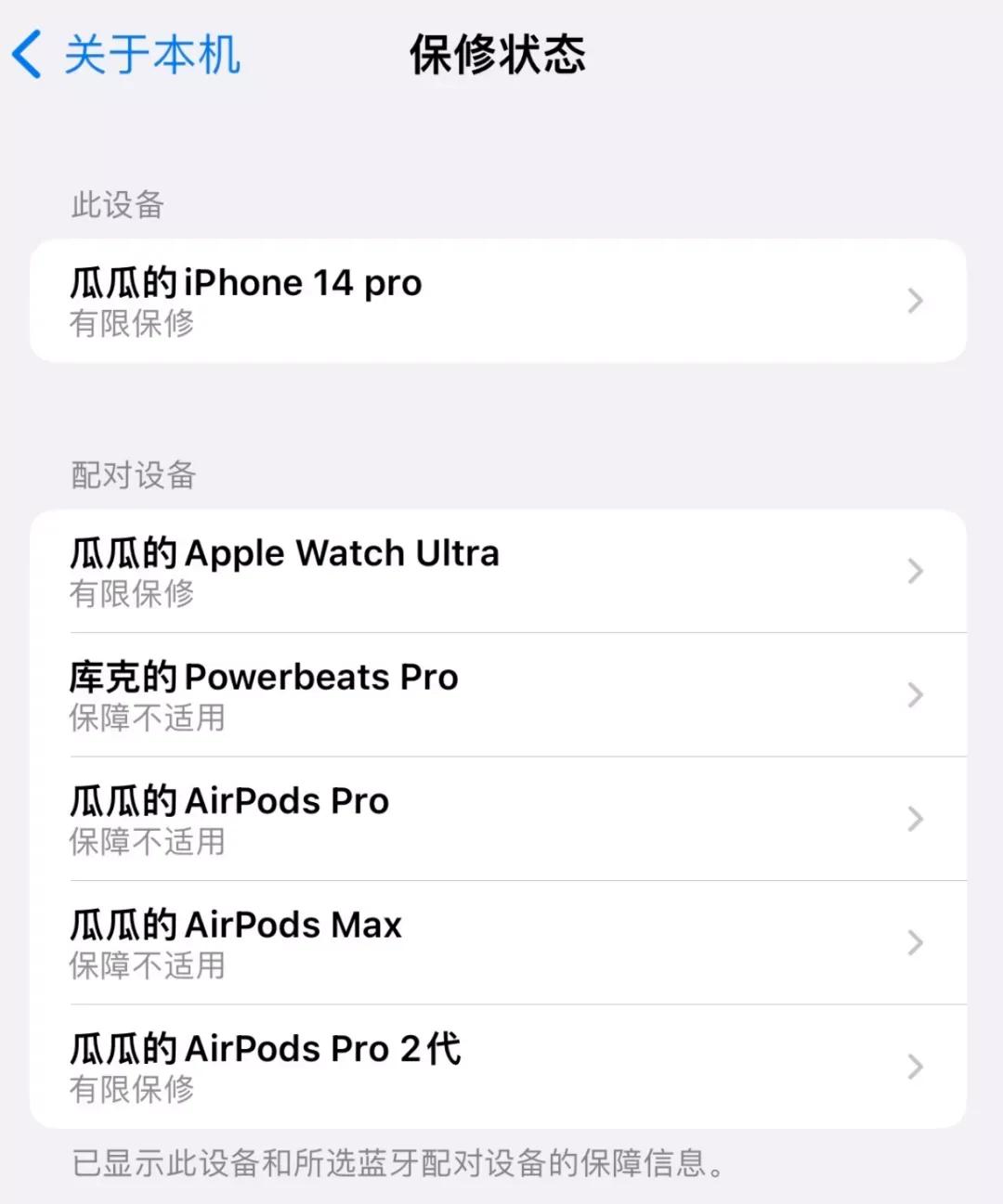Image resolution: width=1003 pixels, height=1204 pixels.
Task: Tap the chevron beside AirPods Pro row
Action: (x=915, y=819)
